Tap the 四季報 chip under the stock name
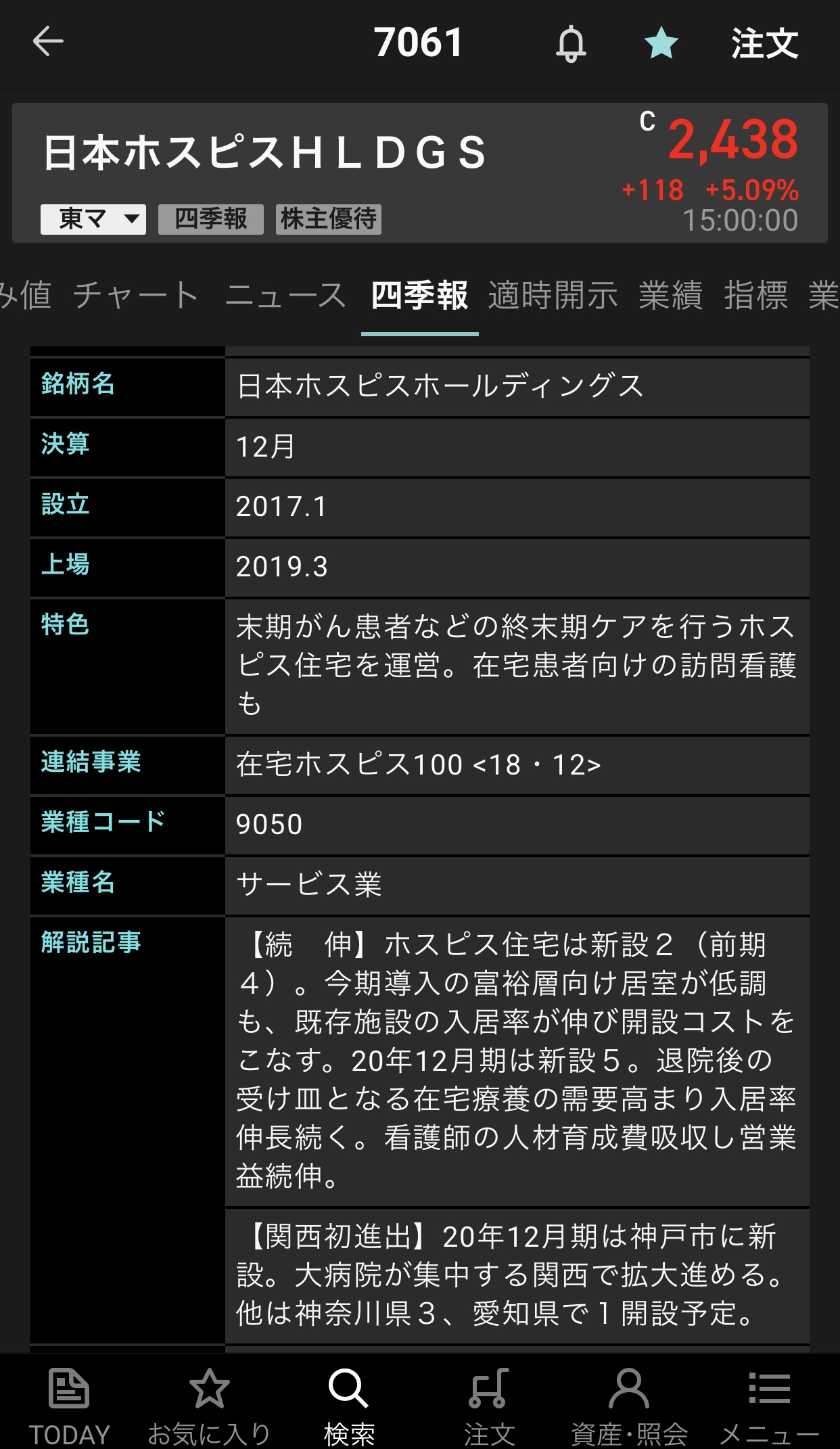 point(210,219)
